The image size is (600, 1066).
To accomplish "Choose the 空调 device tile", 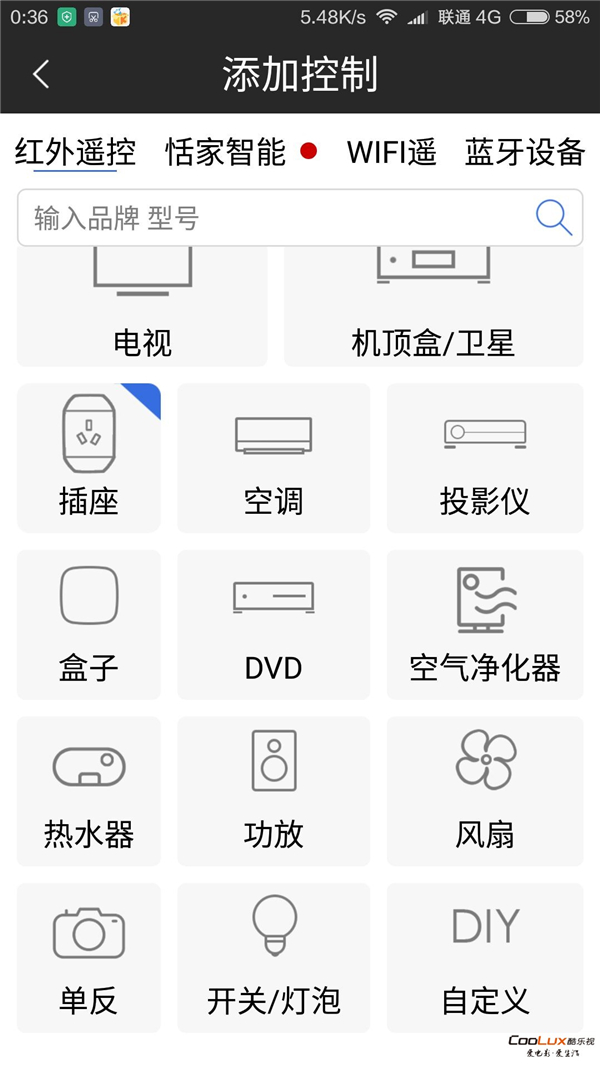I will pyautogui.click(x=274, y=458).
